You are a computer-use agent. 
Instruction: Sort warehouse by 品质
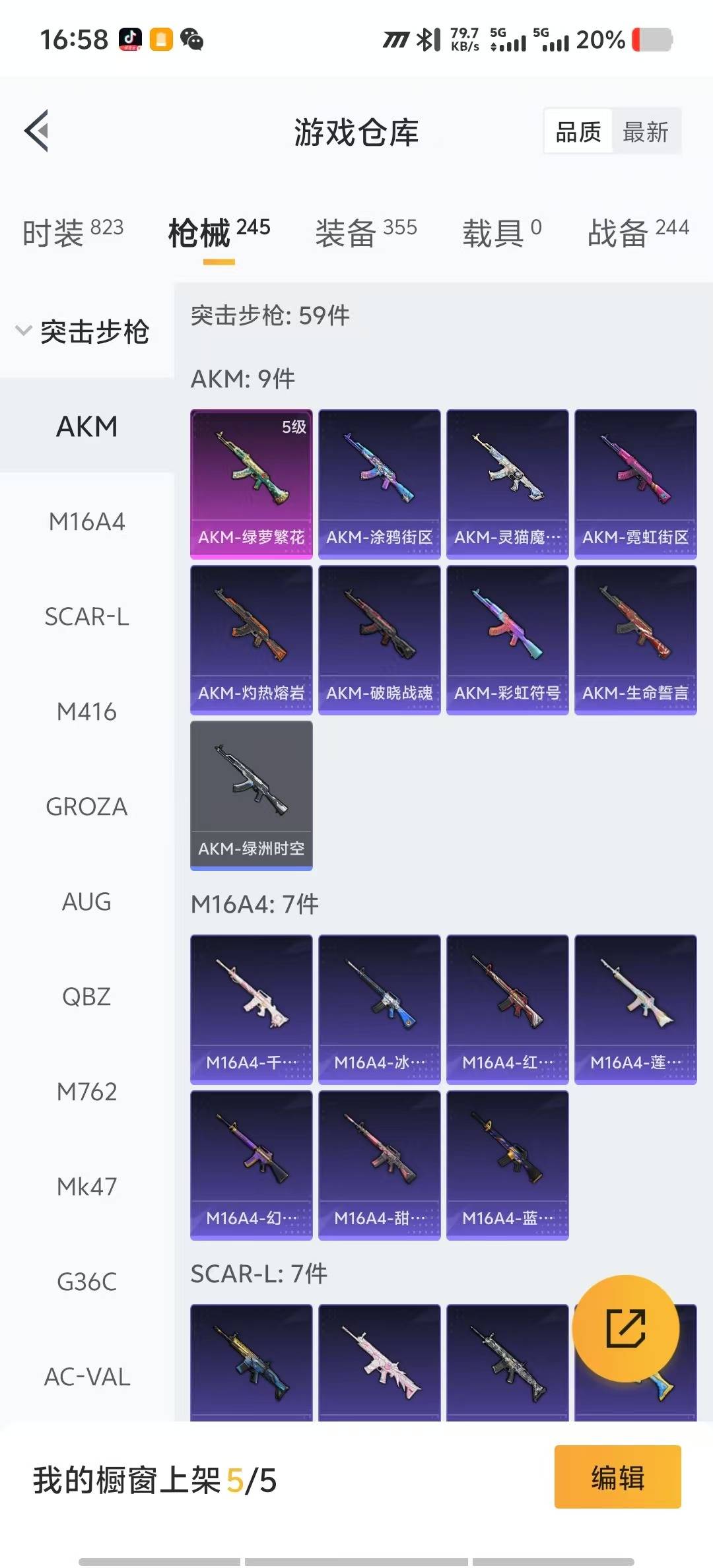pos(578,132)
